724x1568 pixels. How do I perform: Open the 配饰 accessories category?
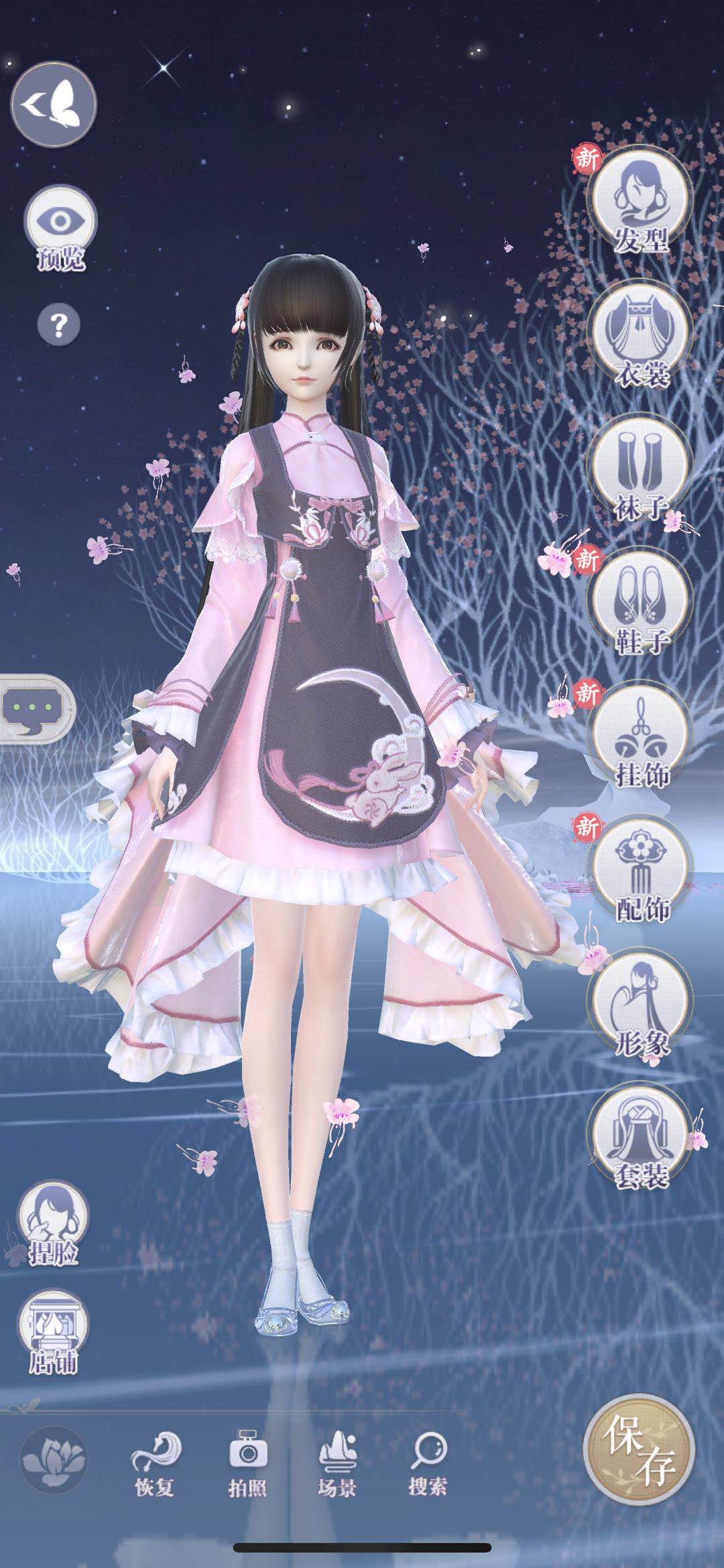[640, 867]
